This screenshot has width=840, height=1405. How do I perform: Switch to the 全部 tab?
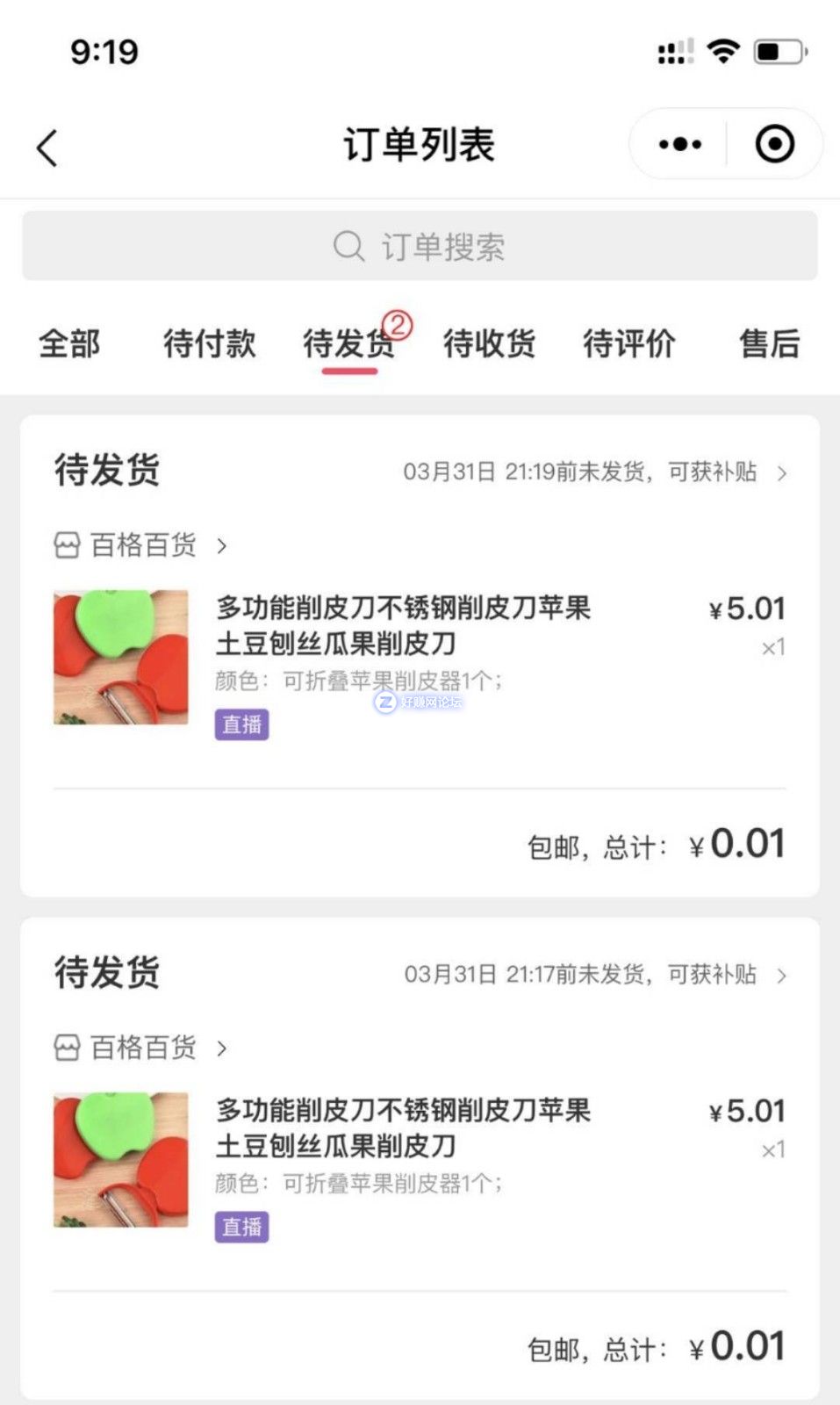pyautogui.click(x=69, y=343)
